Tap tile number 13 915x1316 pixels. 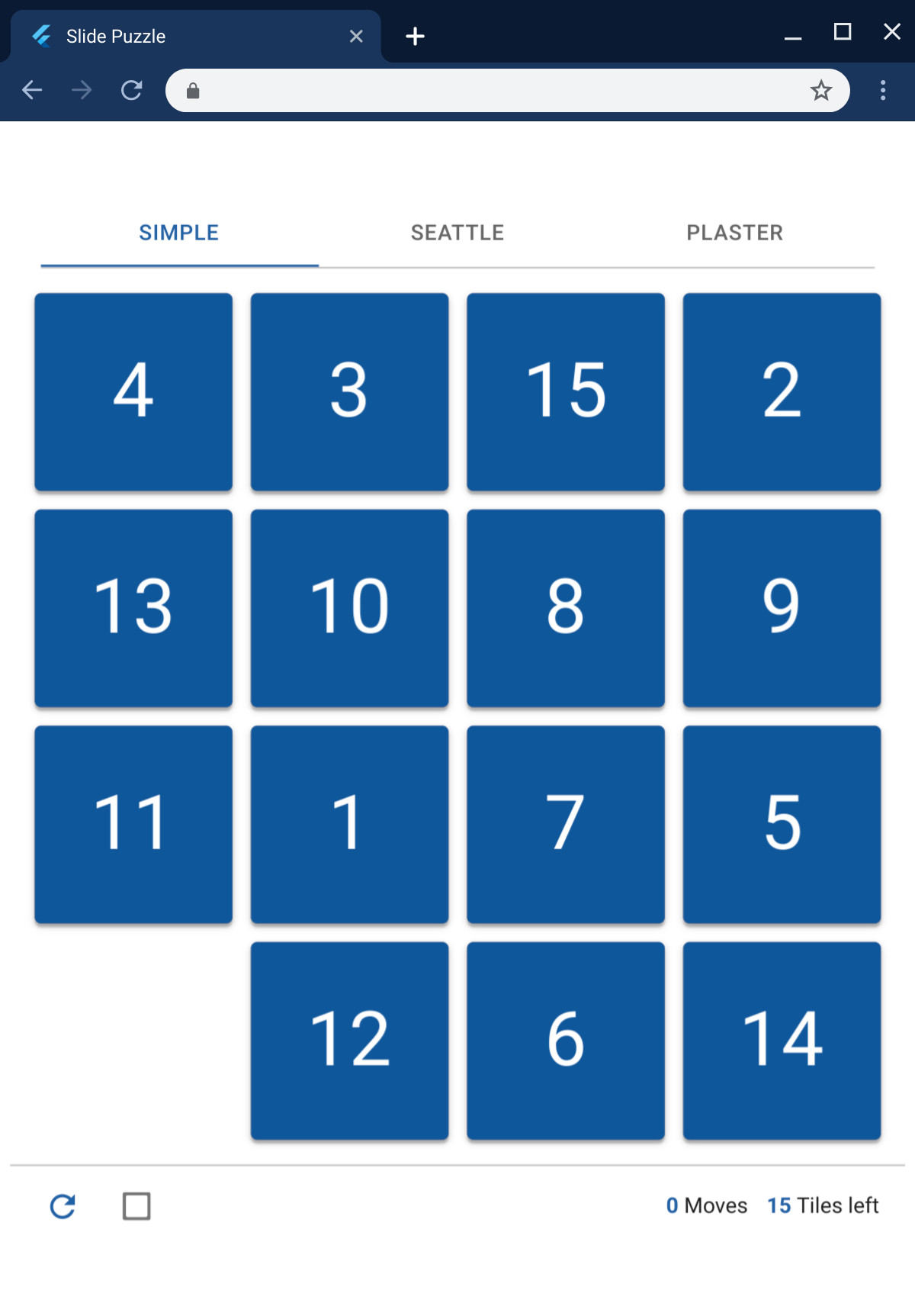[133, 608]
